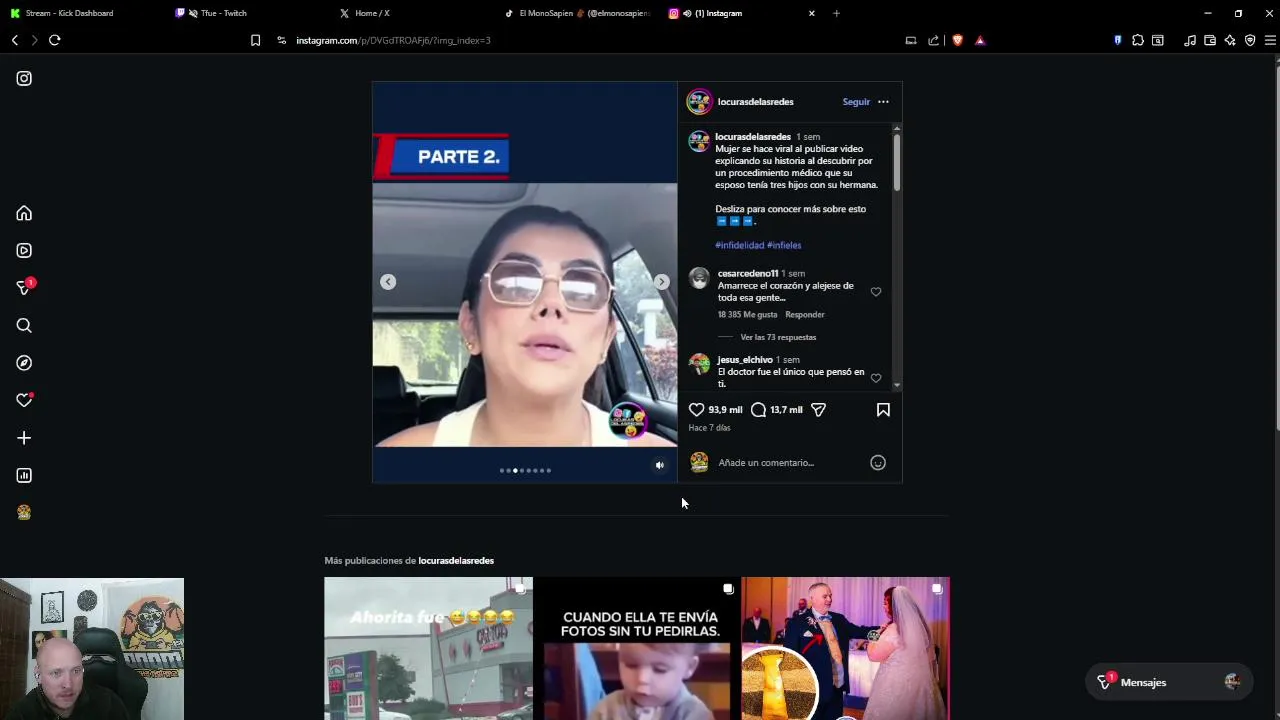Reply to cesarcedeno11 with Responder
1280x720 pixels.
tap(805, 315)
